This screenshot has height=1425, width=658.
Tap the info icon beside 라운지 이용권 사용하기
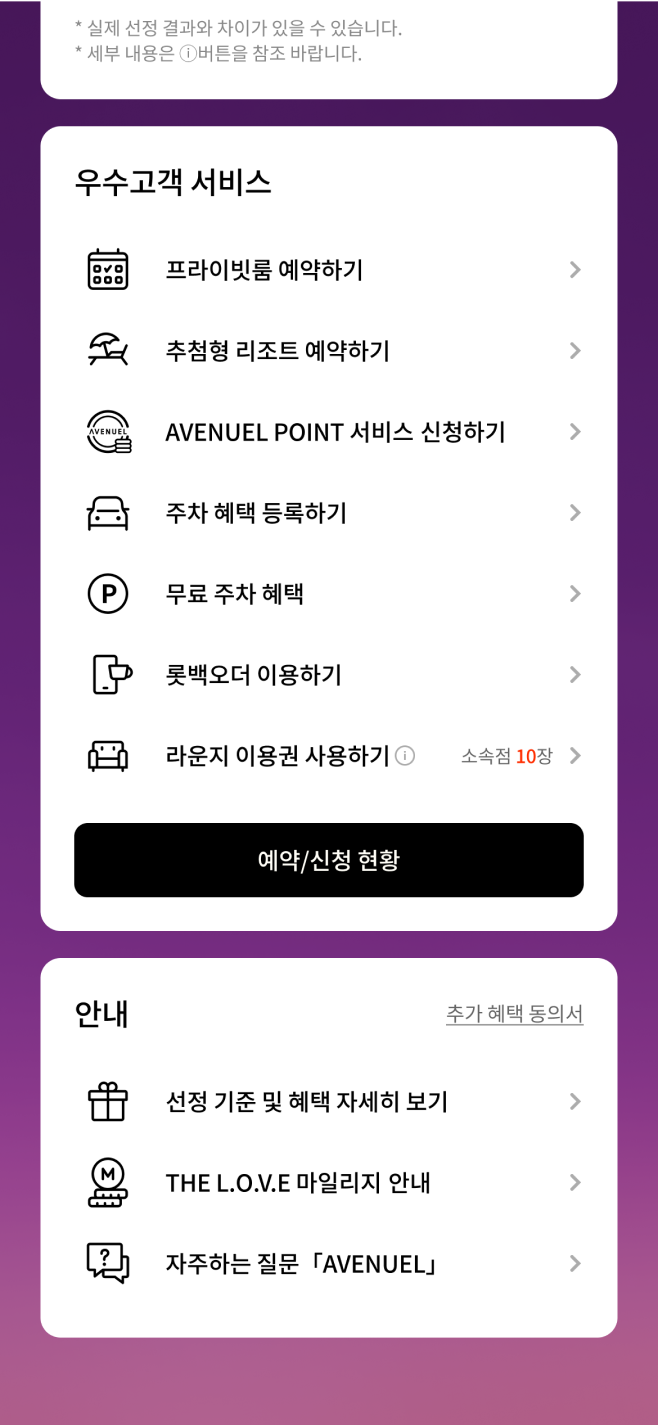pyautogui.click(x=405, y=756)
